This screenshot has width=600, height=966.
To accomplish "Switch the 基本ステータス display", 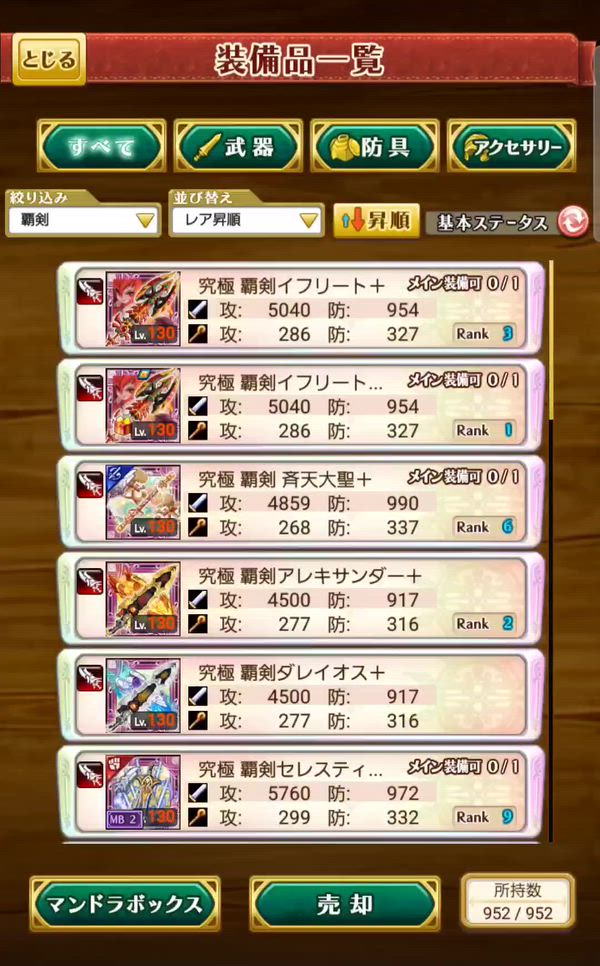I will pyautogui.click(x=508, y=221).
